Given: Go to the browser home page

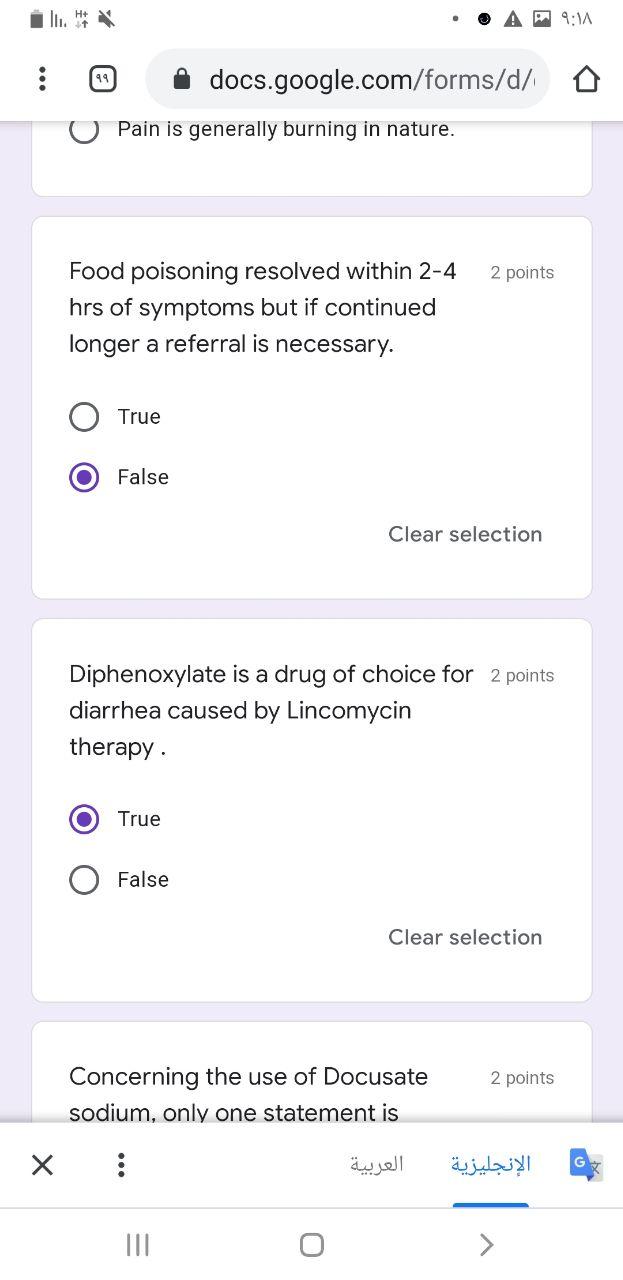Looking at the screenshot, I should click(586, 79).
